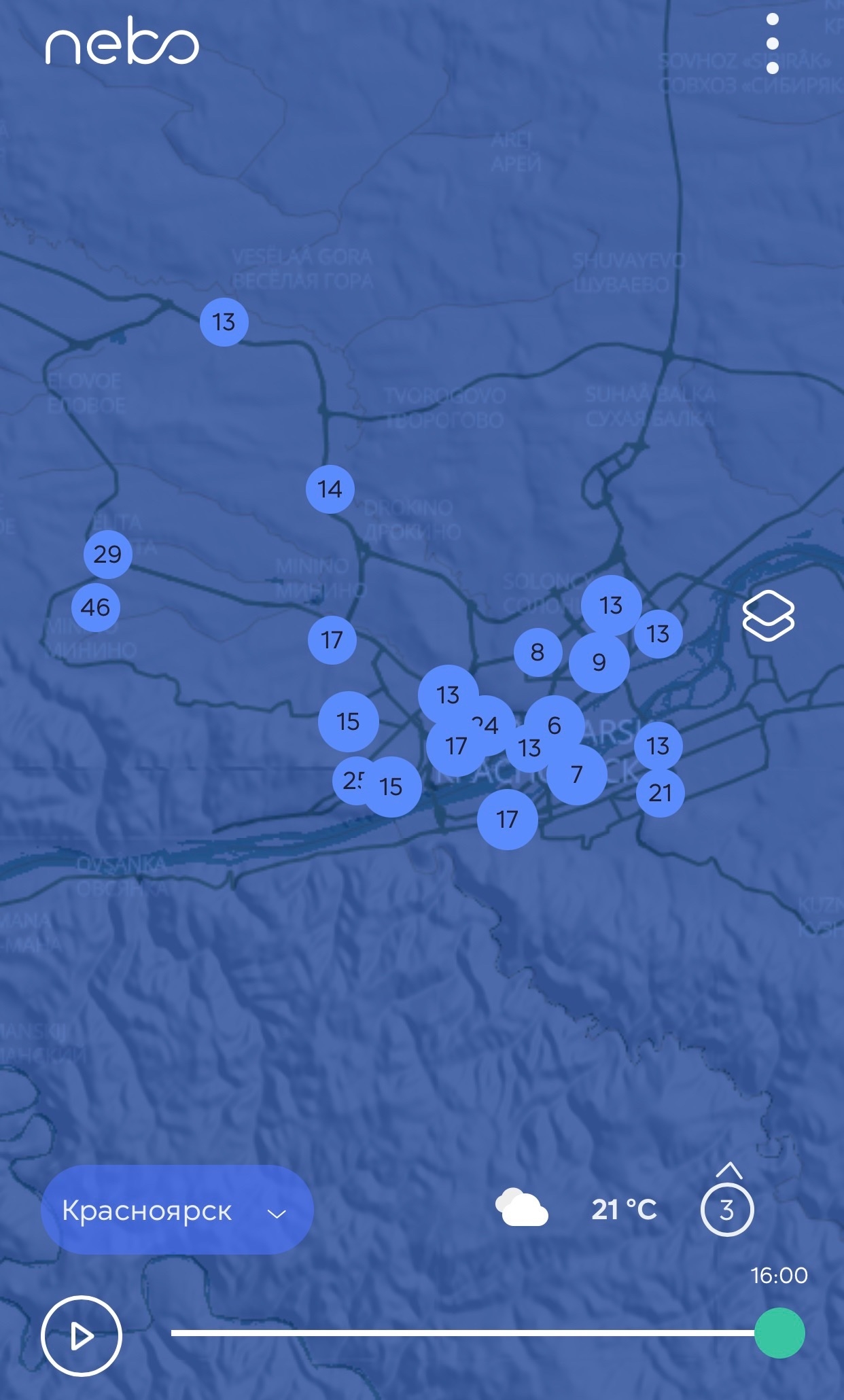Start the timeline playback

point(82,1335)
